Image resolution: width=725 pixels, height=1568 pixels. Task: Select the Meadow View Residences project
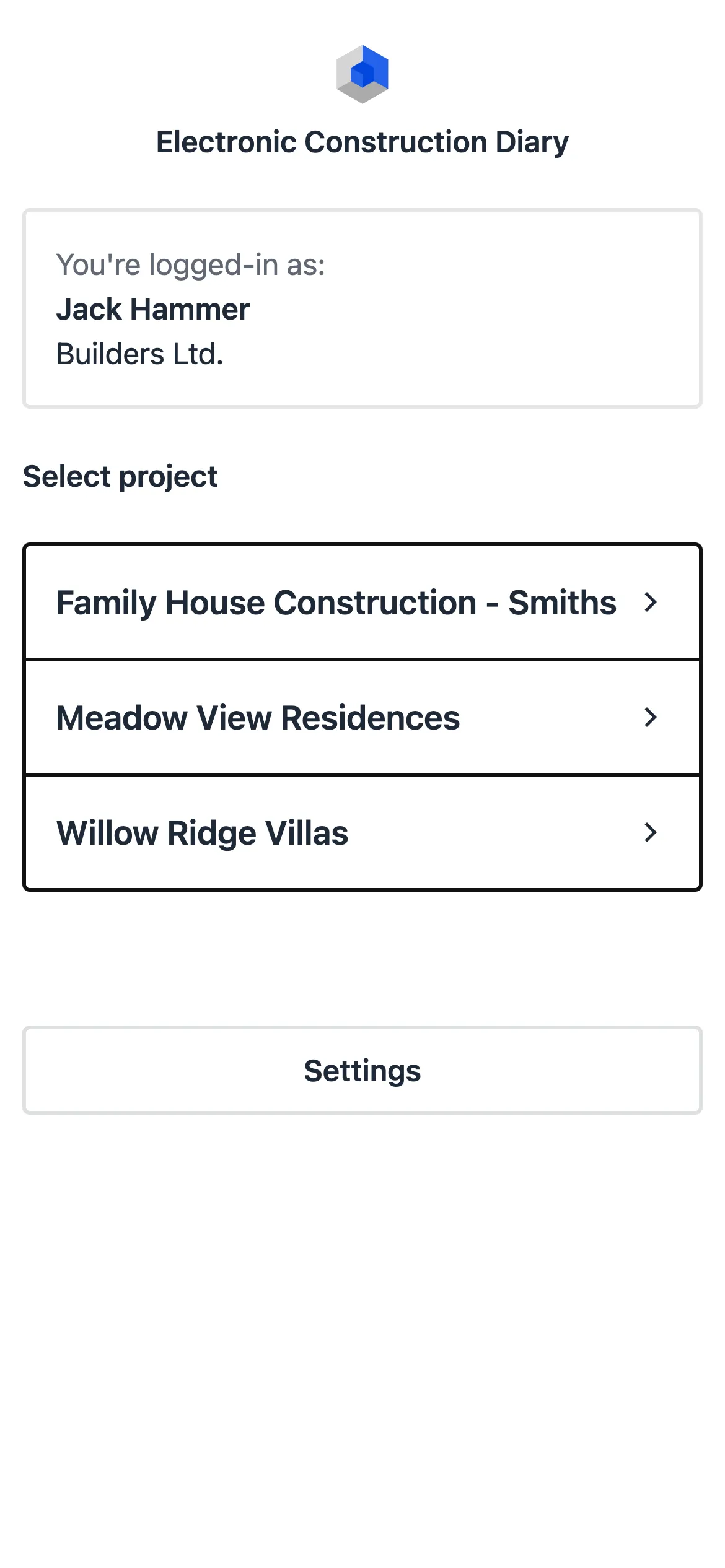pos(362,718)
